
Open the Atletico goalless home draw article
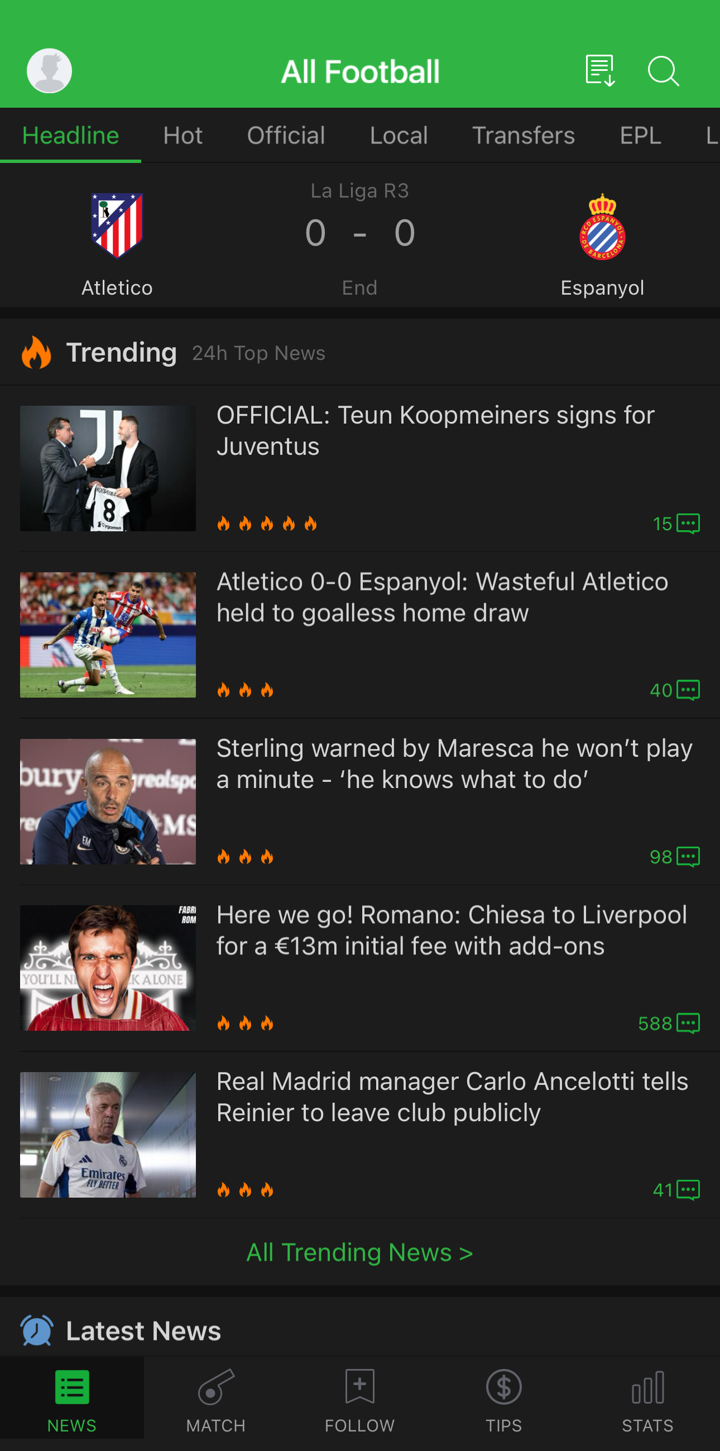(x=360, y=635)
